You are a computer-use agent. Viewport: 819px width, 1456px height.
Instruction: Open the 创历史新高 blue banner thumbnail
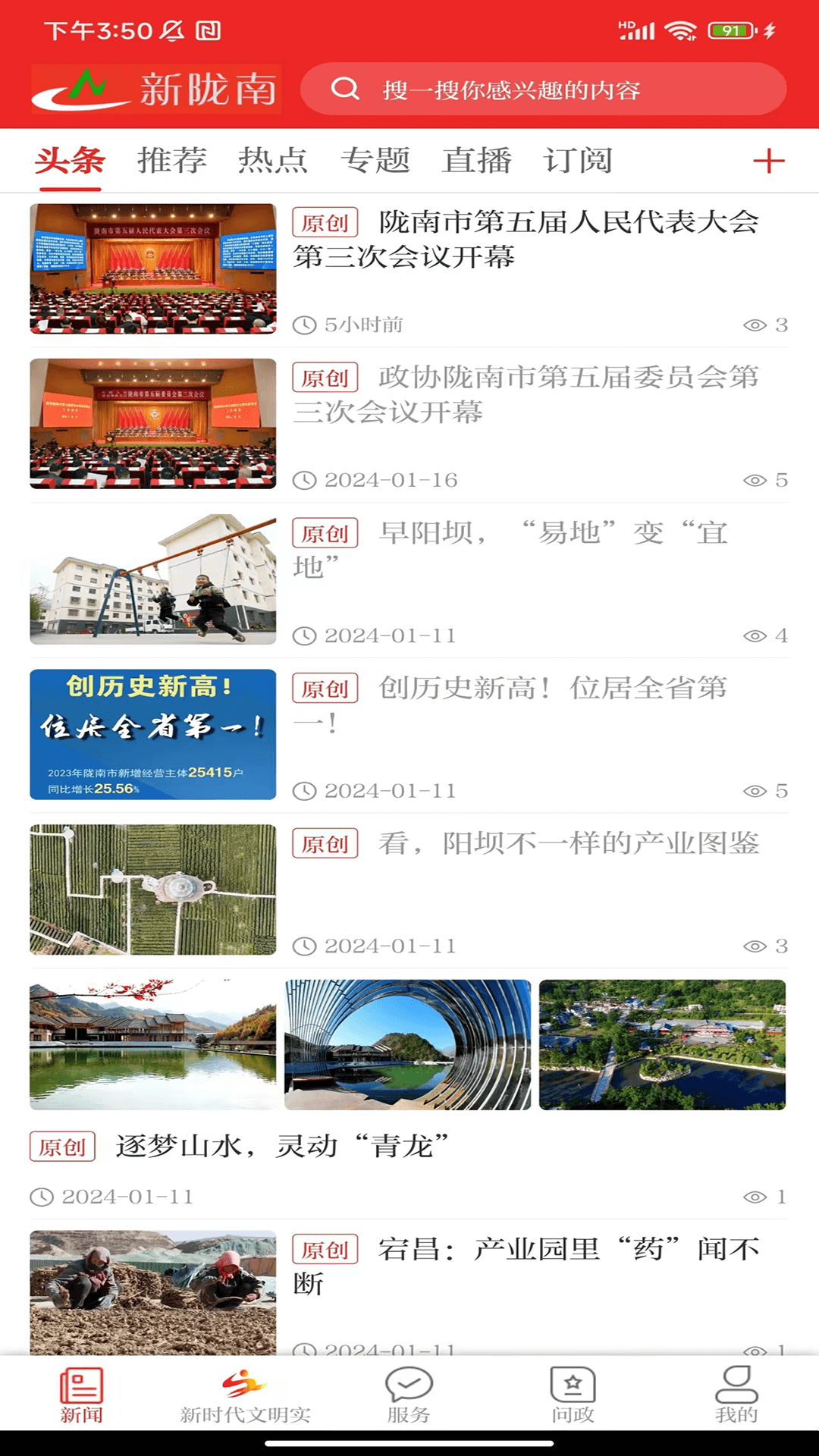tap(152, 733)
